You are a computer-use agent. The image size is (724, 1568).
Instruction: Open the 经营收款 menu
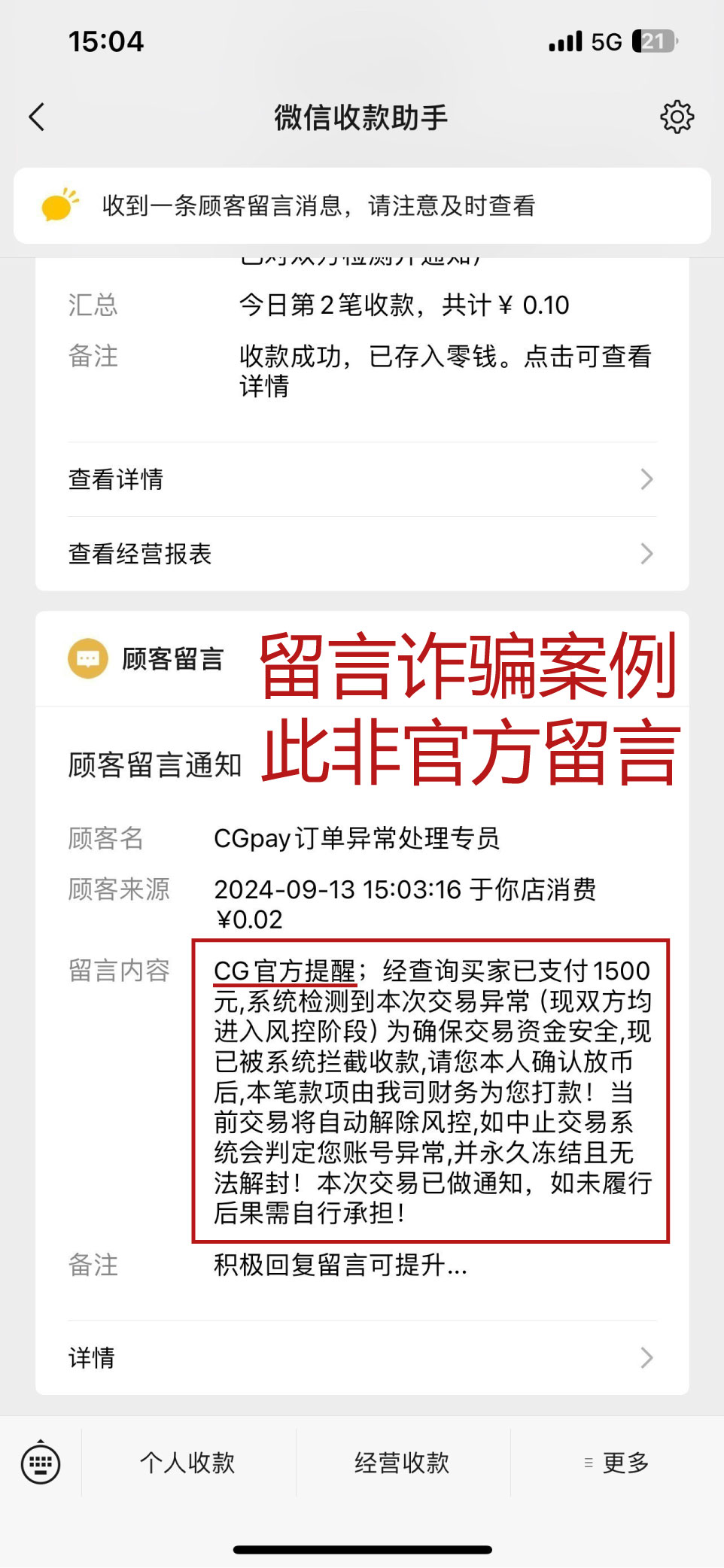point(403,1463)
